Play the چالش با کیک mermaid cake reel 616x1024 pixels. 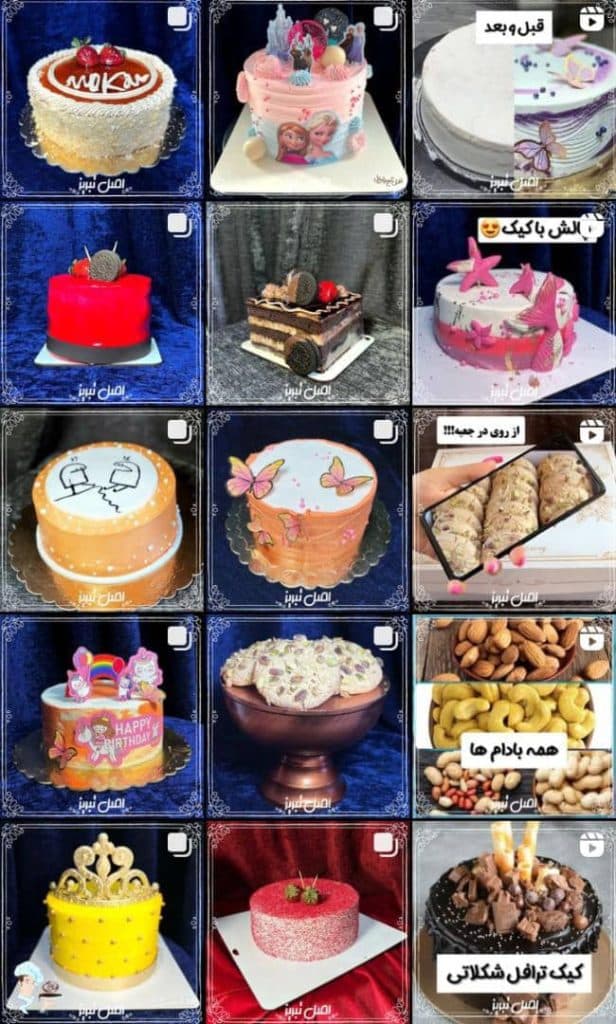[x=514, y=303]
